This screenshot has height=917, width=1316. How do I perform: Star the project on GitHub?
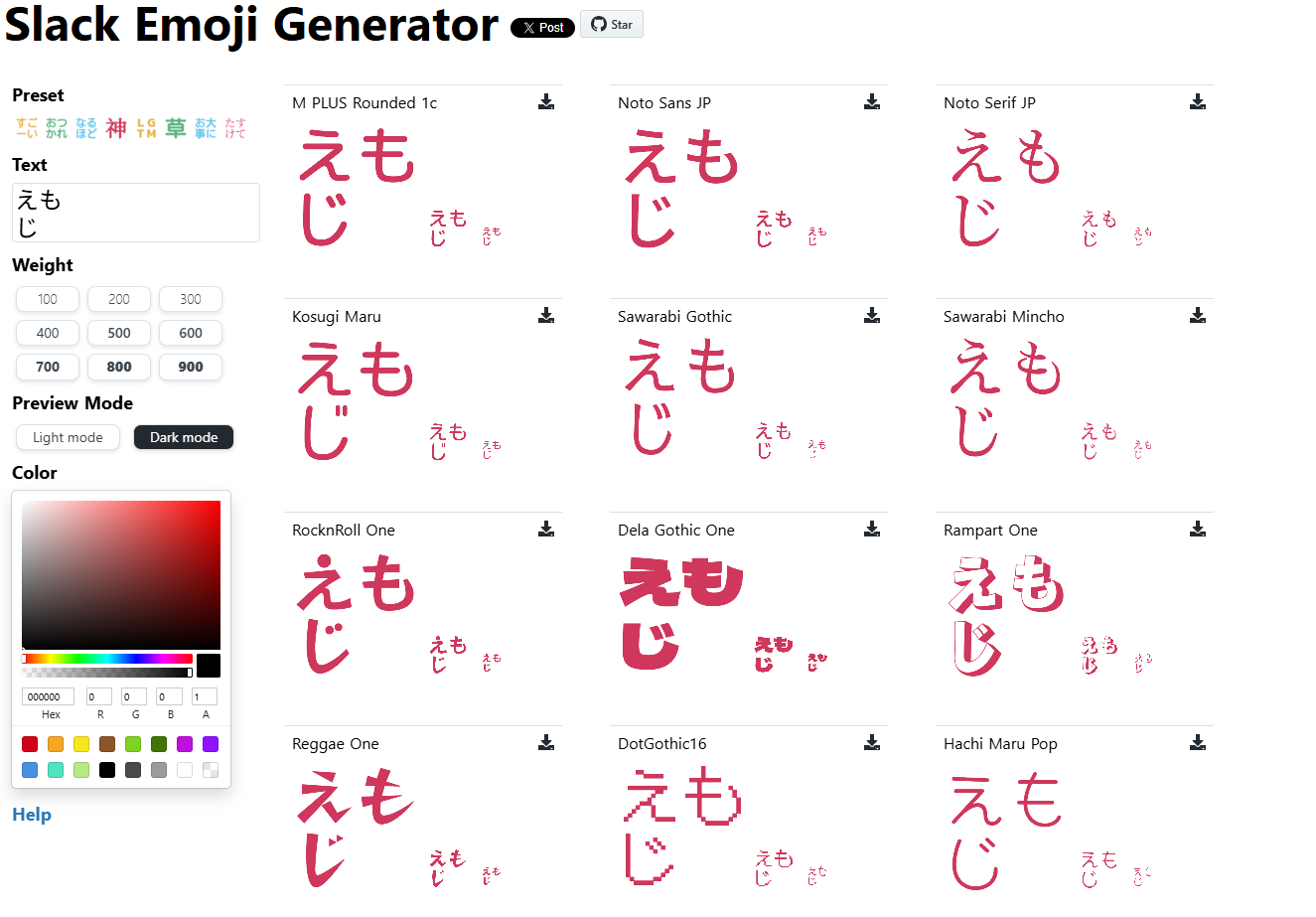click(x=612, y=25)
